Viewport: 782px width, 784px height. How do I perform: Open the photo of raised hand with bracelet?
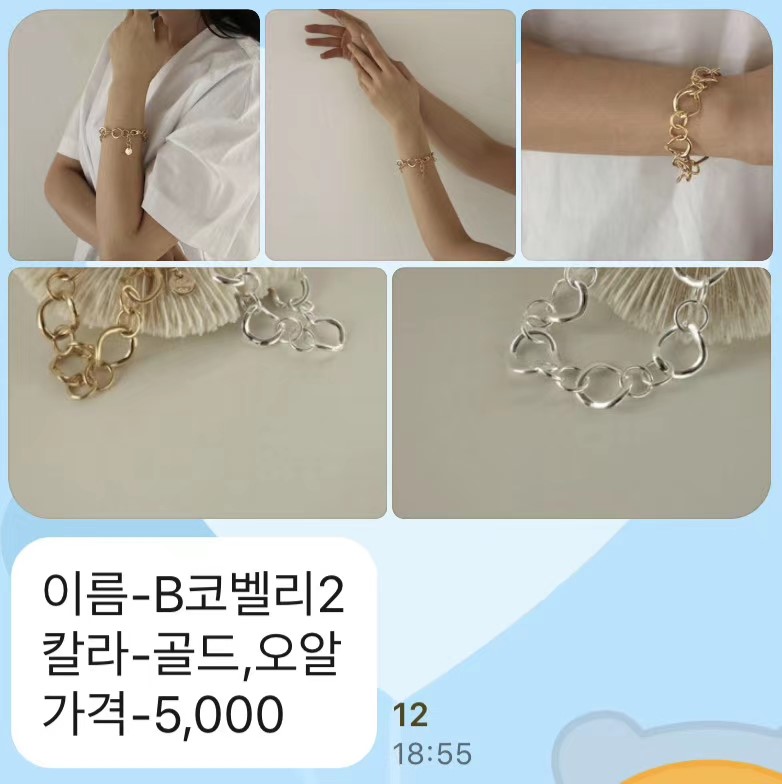(x=390, y=135)
